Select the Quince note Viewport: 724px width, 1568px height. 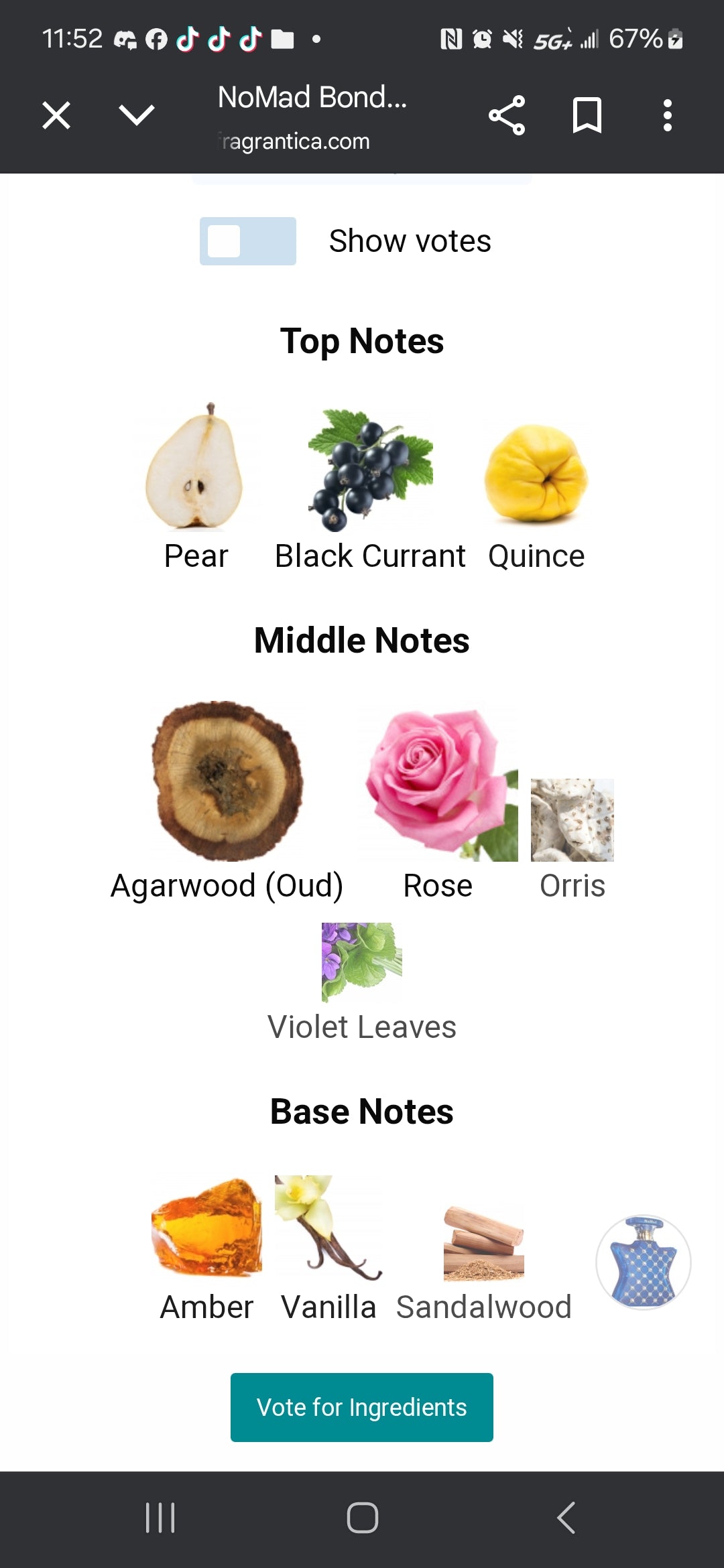pyautogui.click(x=536, y=489)
